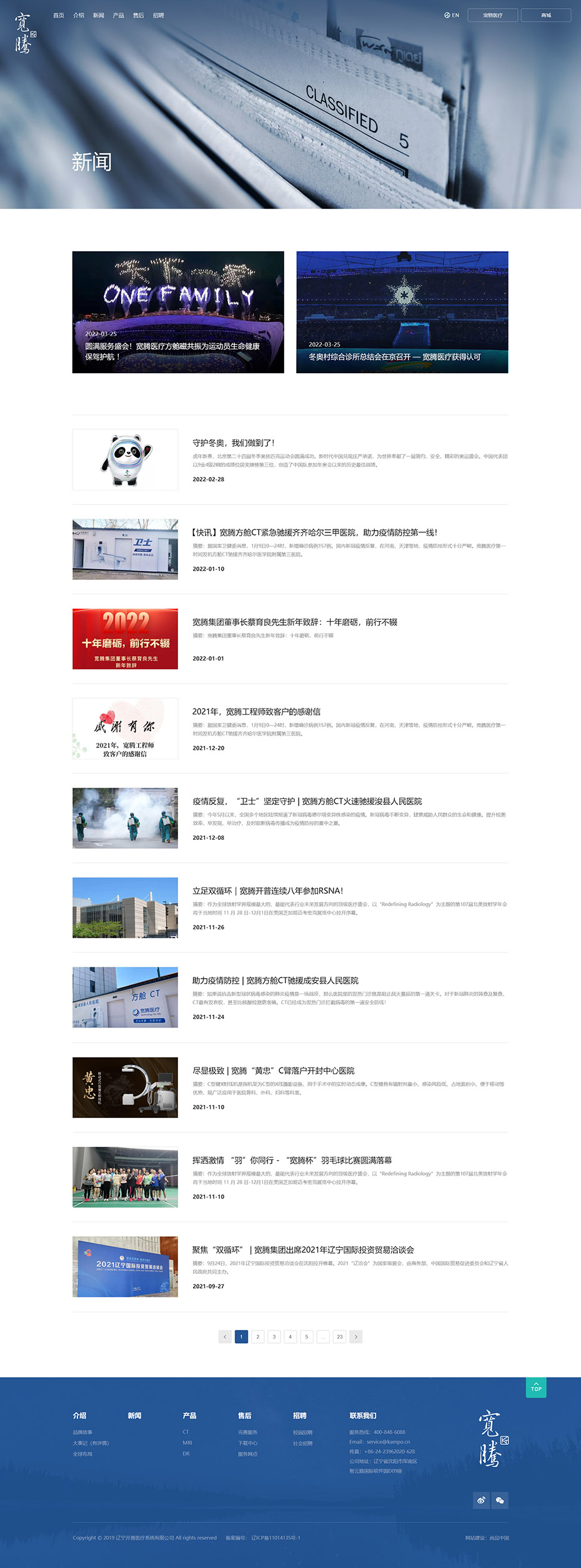
Task: Click the 宠物医疗 button in the header
Action: pos(494,14)
